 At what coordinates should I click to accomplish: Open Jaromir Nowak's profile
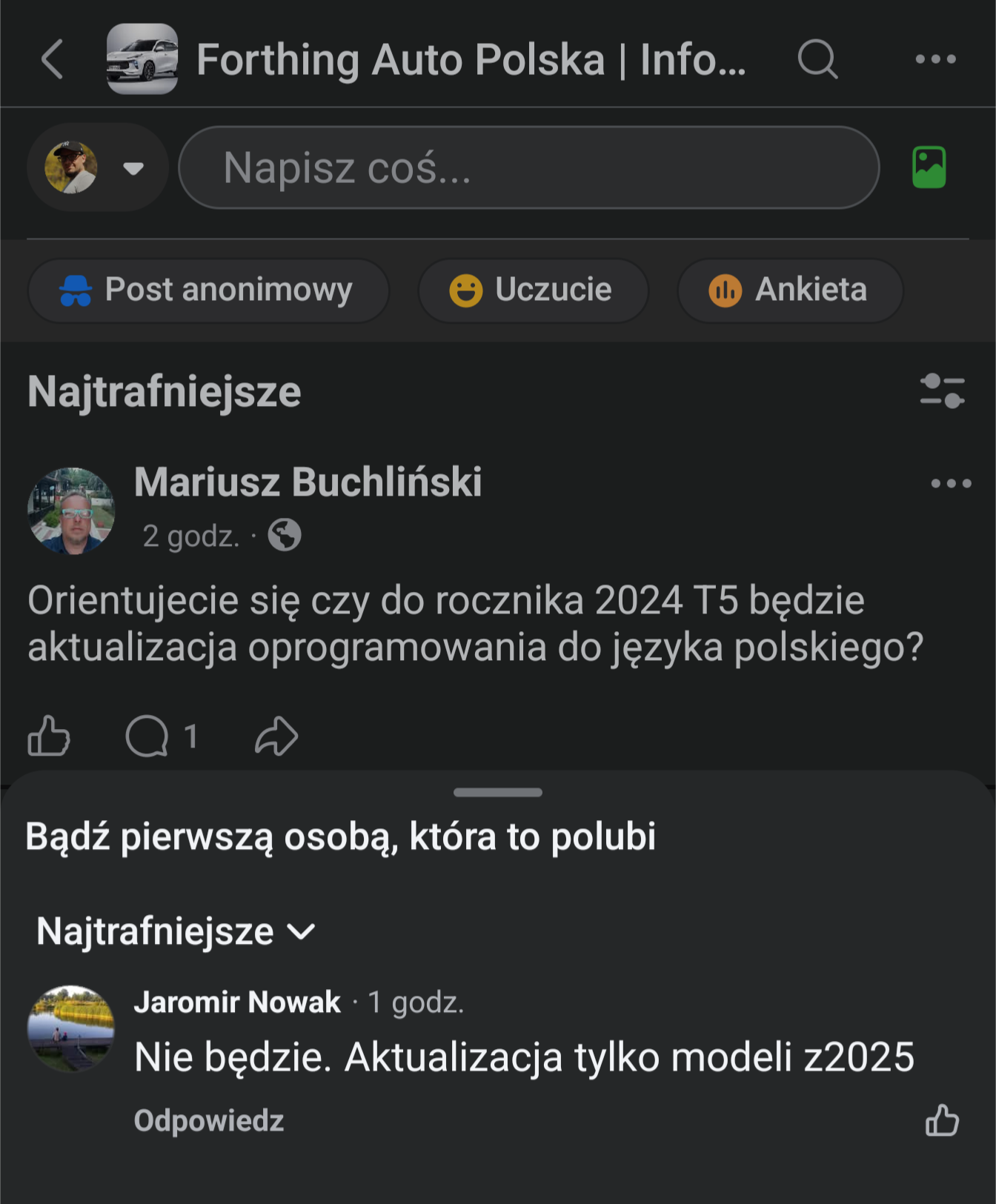point(237,1002)
